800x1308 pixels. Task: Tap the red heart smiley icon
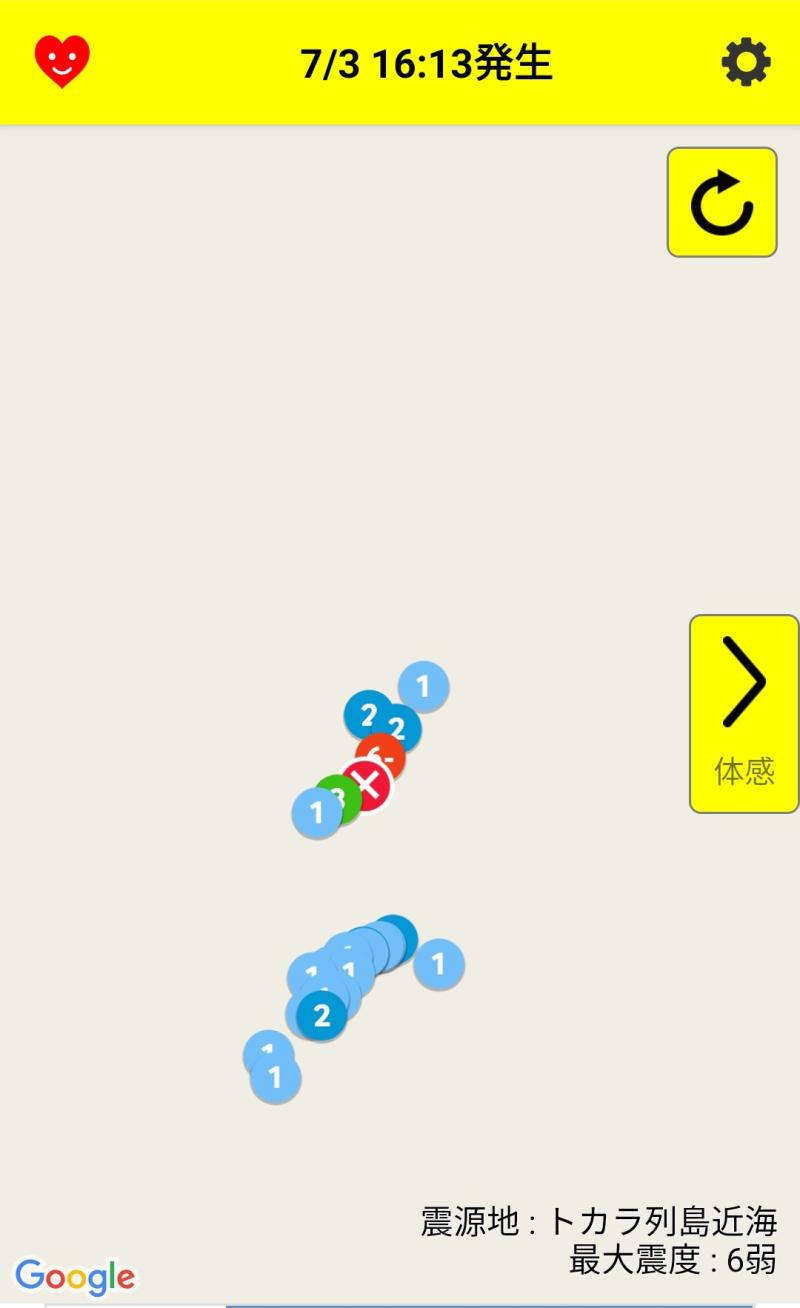coord(62,62)
